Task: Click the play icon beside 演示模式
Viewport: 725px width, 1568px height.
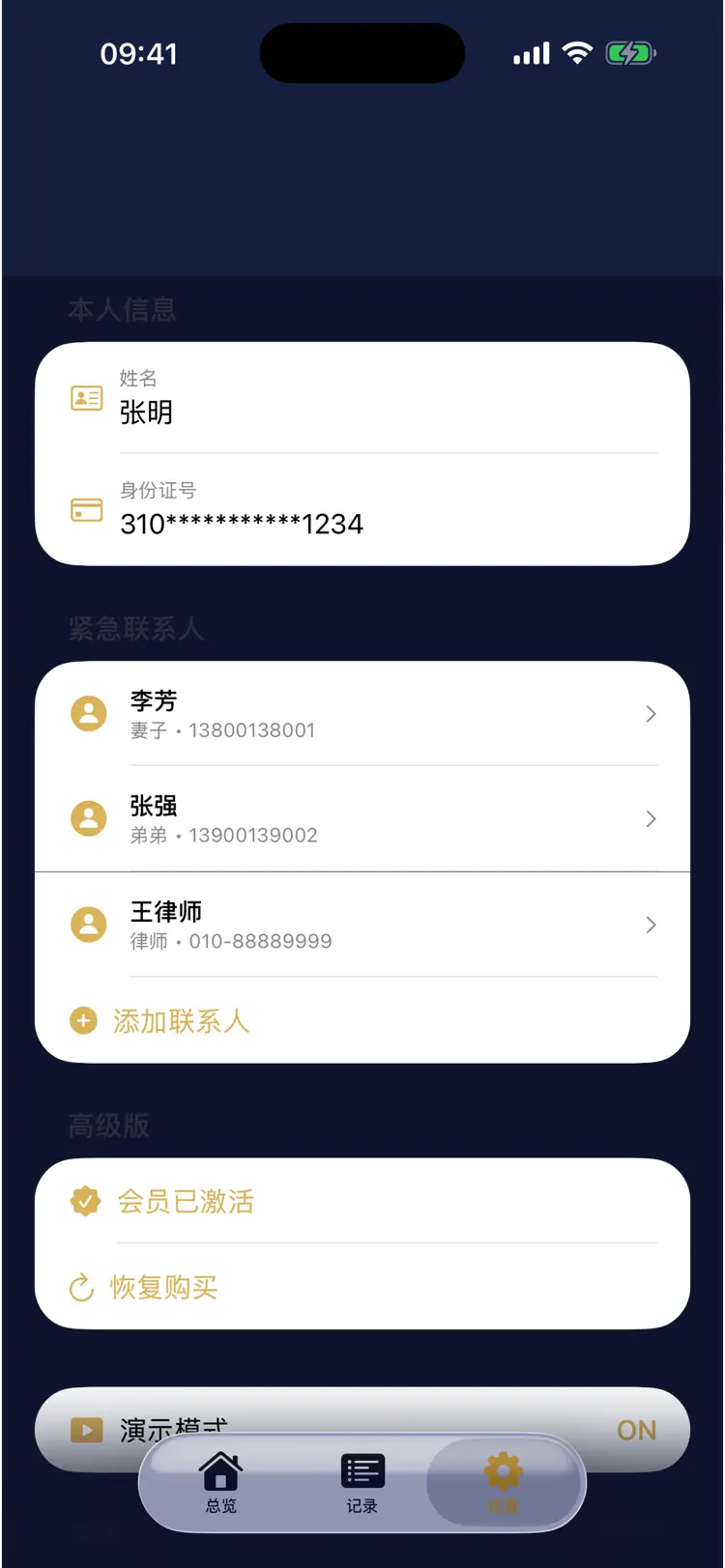Action: [x=86, y=1430]
